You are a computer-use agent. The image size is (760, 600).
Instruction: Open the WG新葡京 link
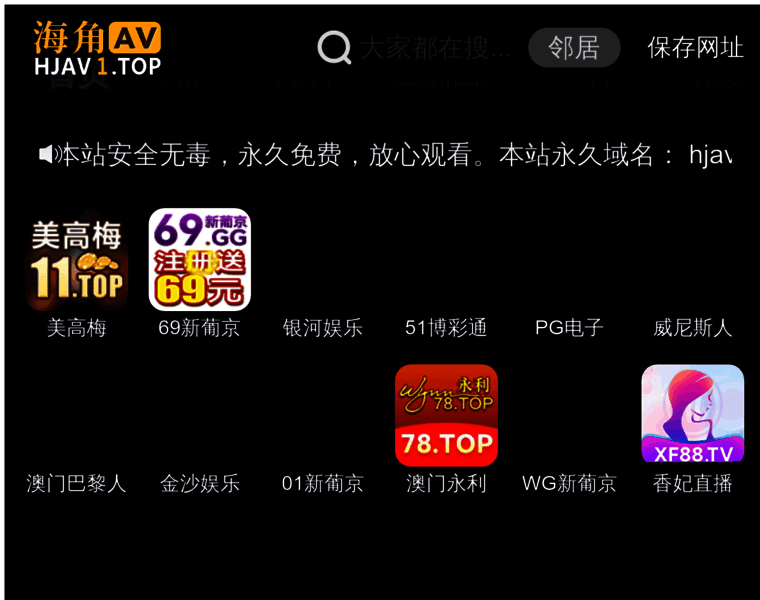[x=569, y=483]
